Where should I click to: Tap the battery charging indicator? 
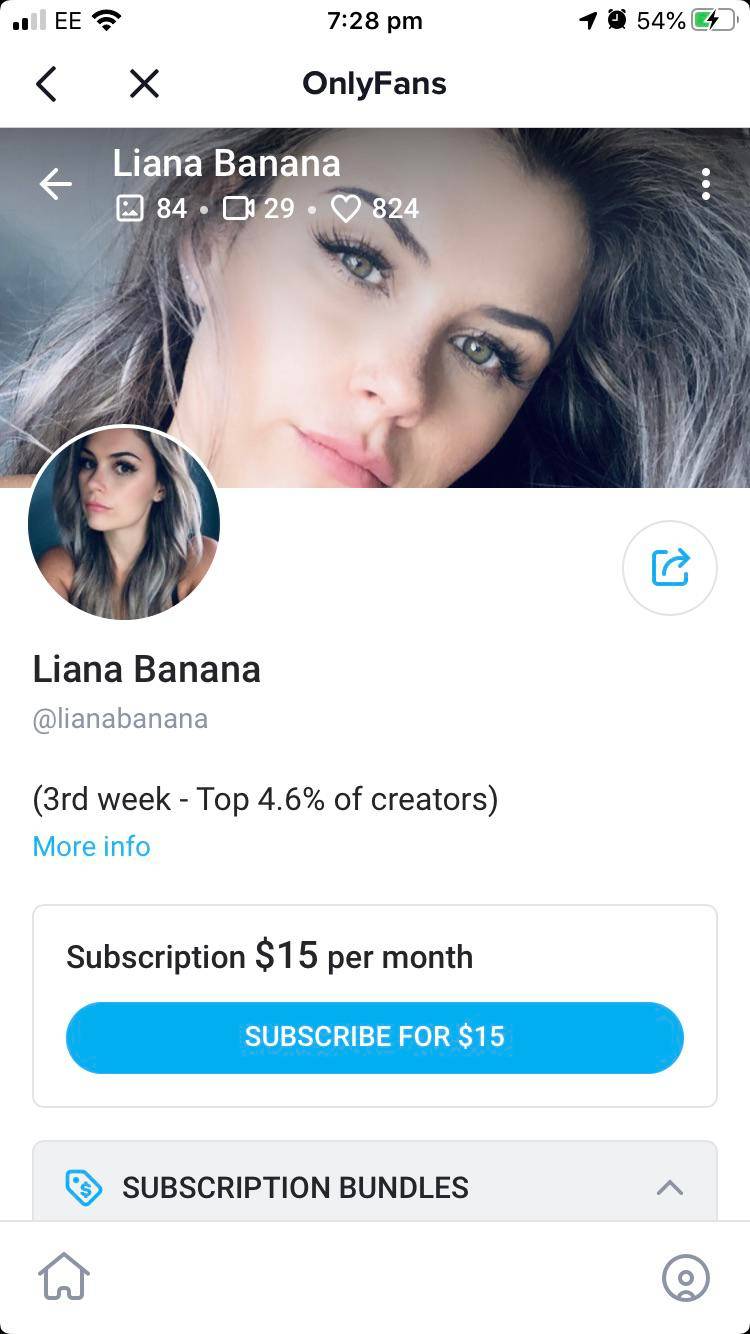coord(711,19)
